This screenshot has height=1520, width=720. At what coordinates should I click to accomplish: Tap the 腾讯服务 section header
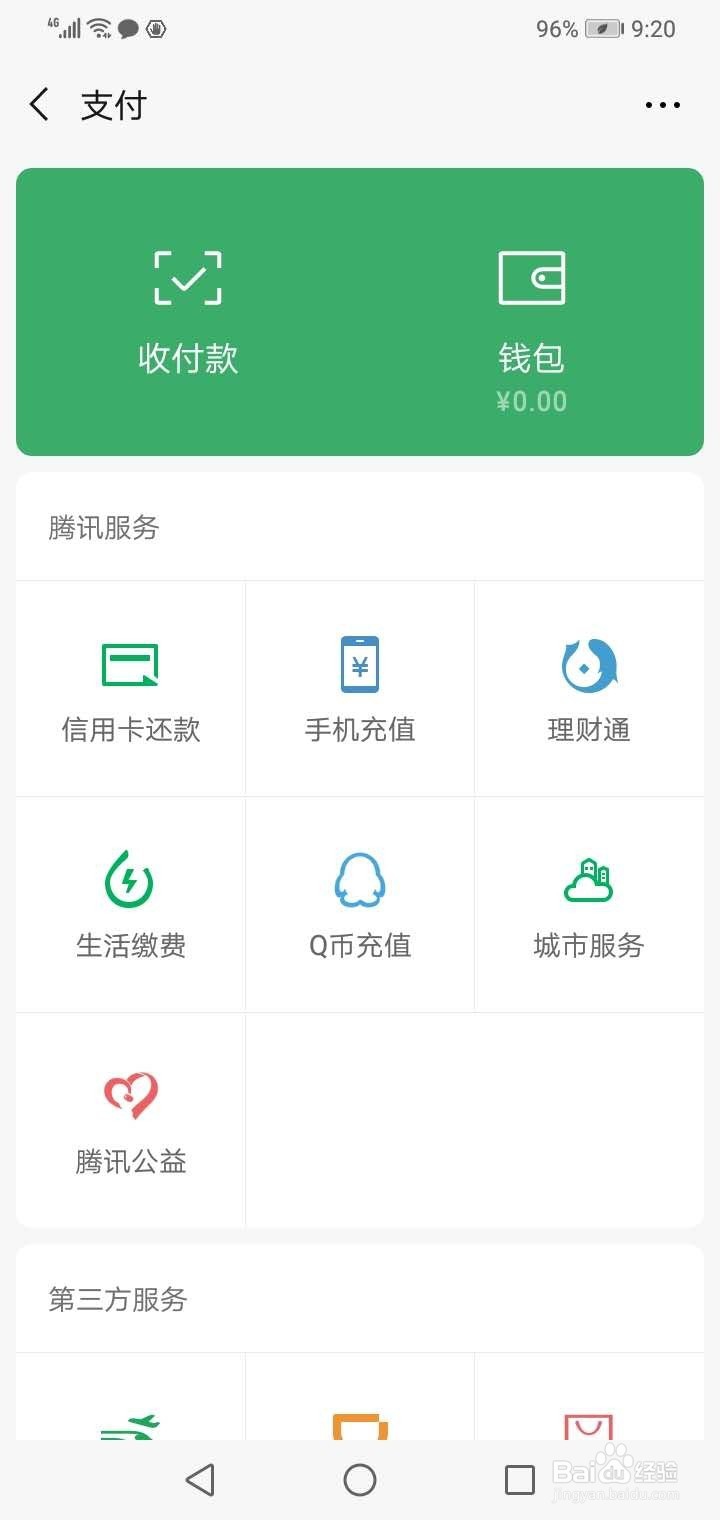(100, 527)
